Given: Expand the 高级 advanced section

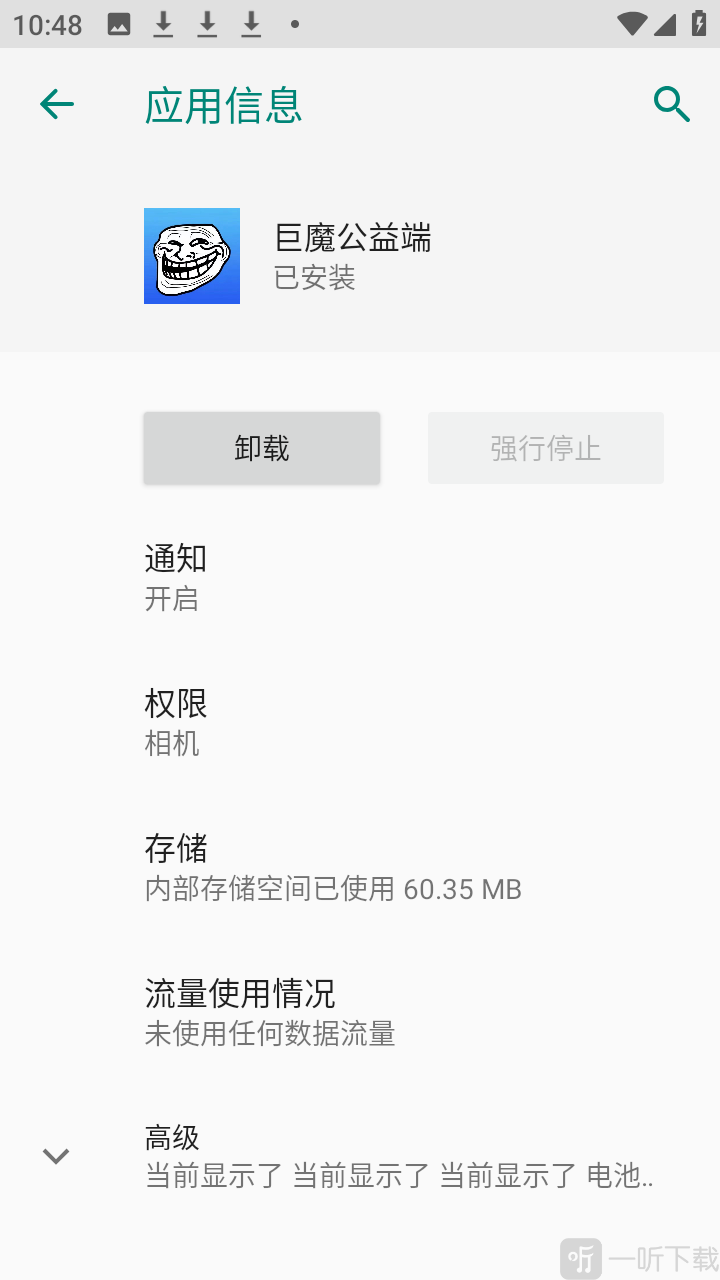Looking at the screenshot, I should (x=360, y=1156).
